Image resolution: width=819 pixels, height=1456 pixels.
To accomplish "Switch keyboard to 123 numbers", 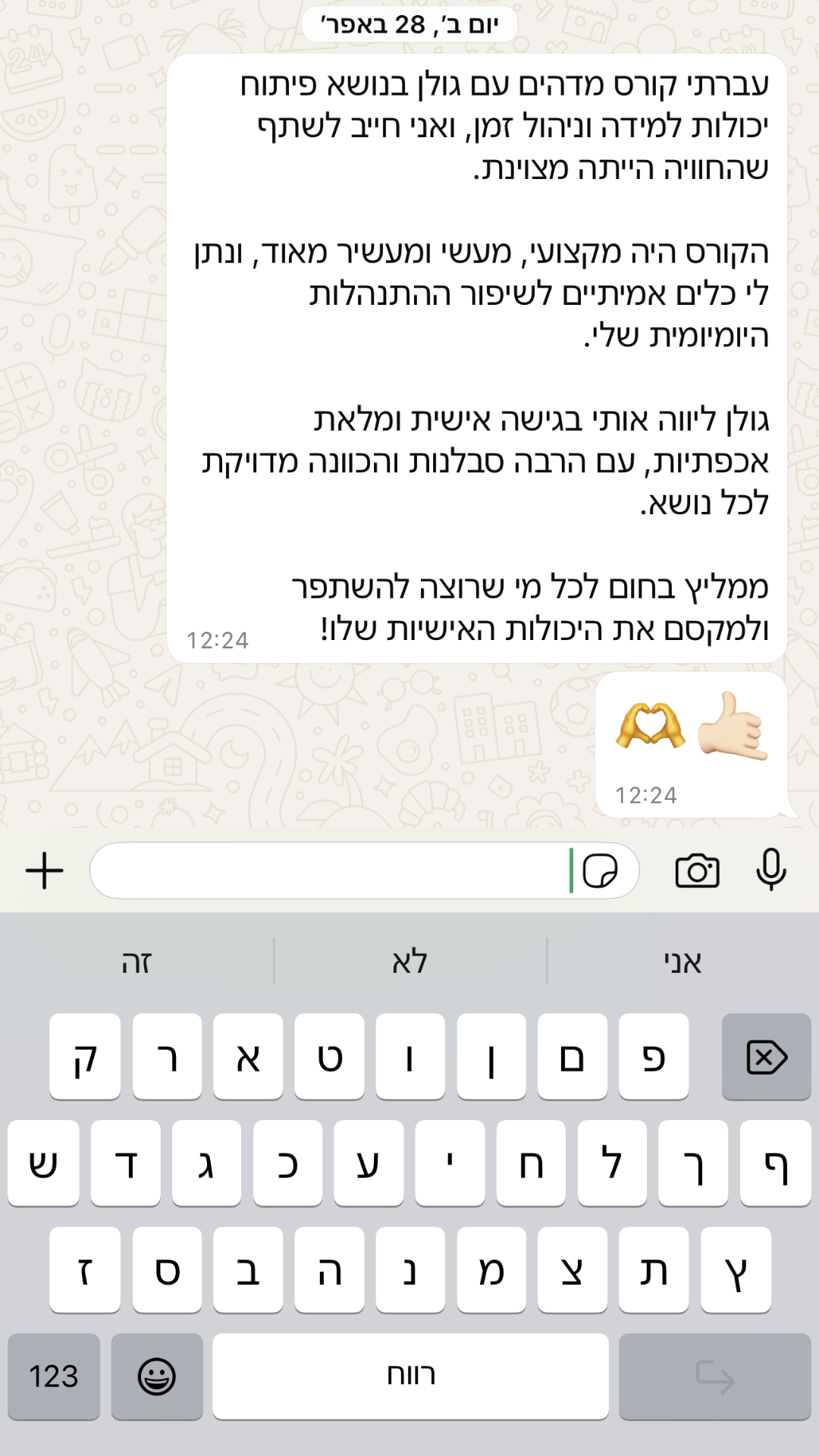I will (54, 1376).
